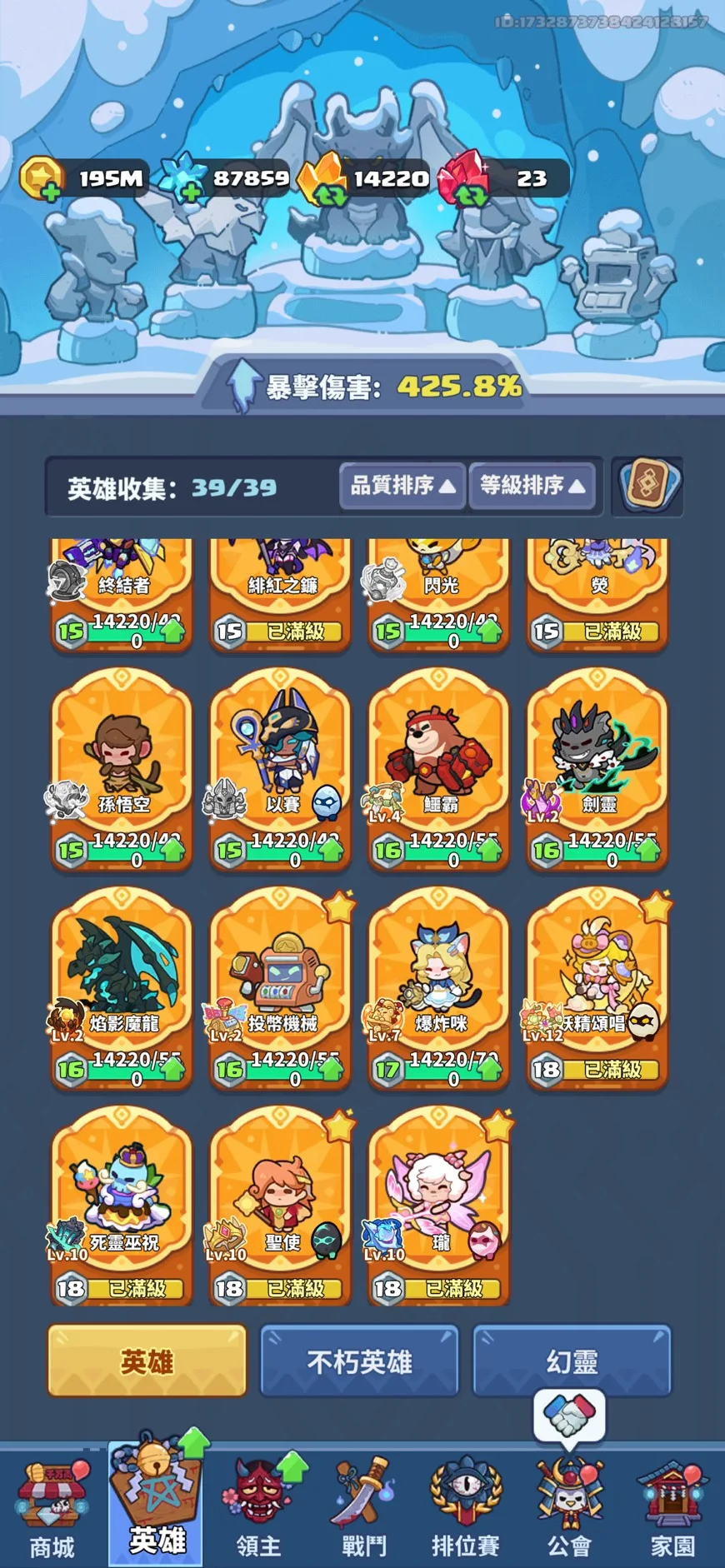
Task: Sort heroes by 等級排序
Action: [x=532, y=486]
